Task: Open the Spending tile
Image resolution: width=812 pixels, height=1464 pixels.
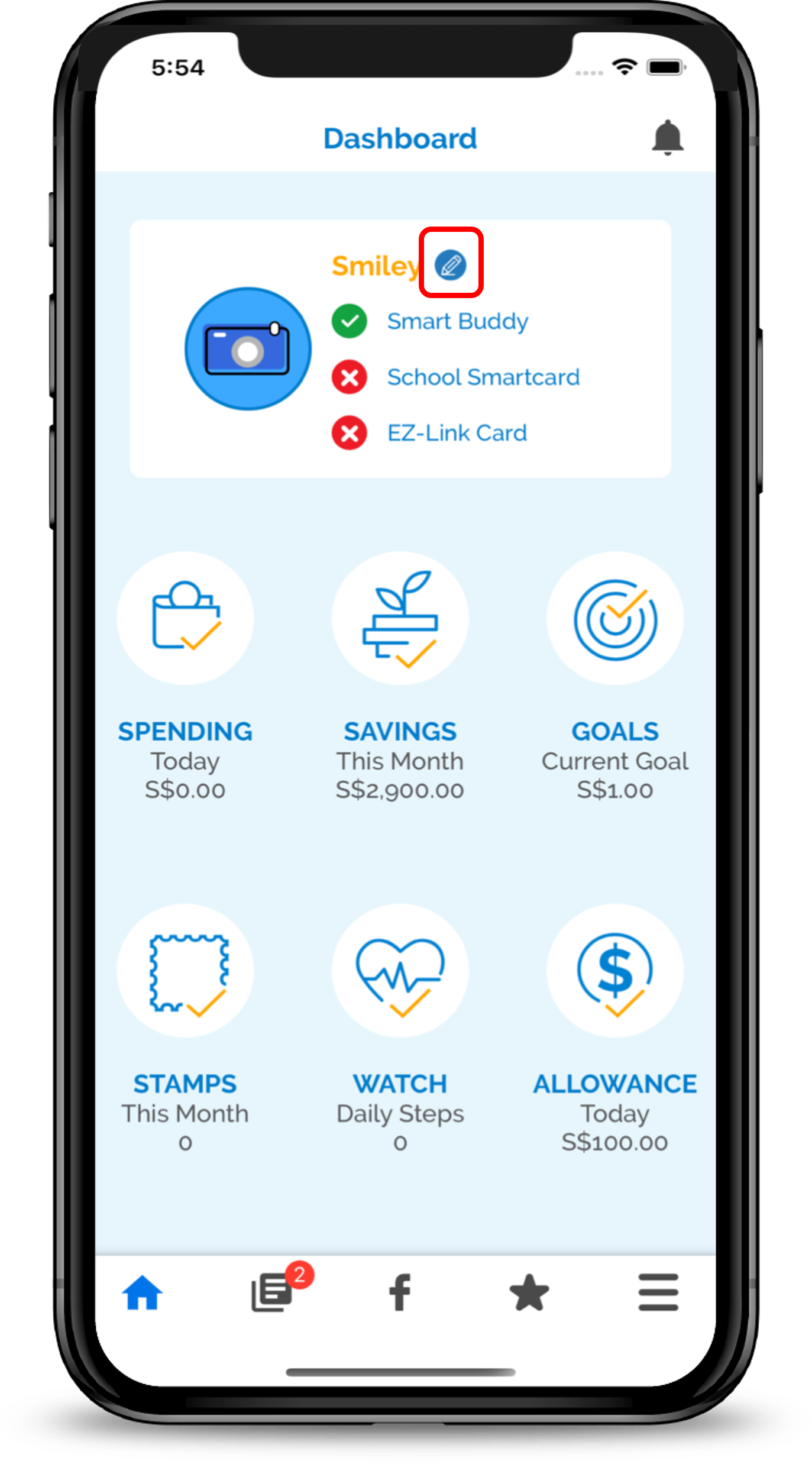Action: pyautogui.click(x=186, y=618)
